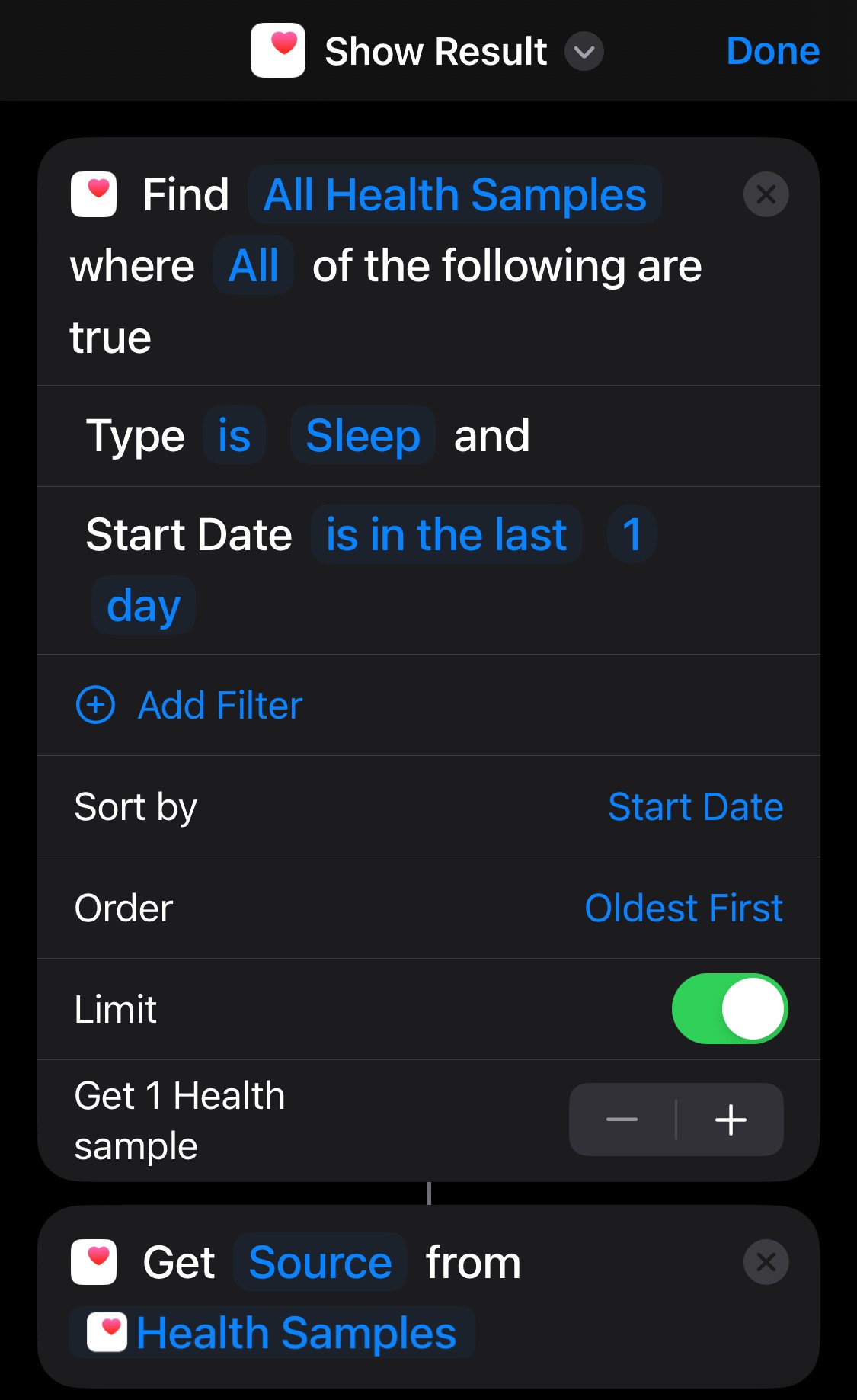Tap Done to finish editing shortcut

click(x=772, y=51)
